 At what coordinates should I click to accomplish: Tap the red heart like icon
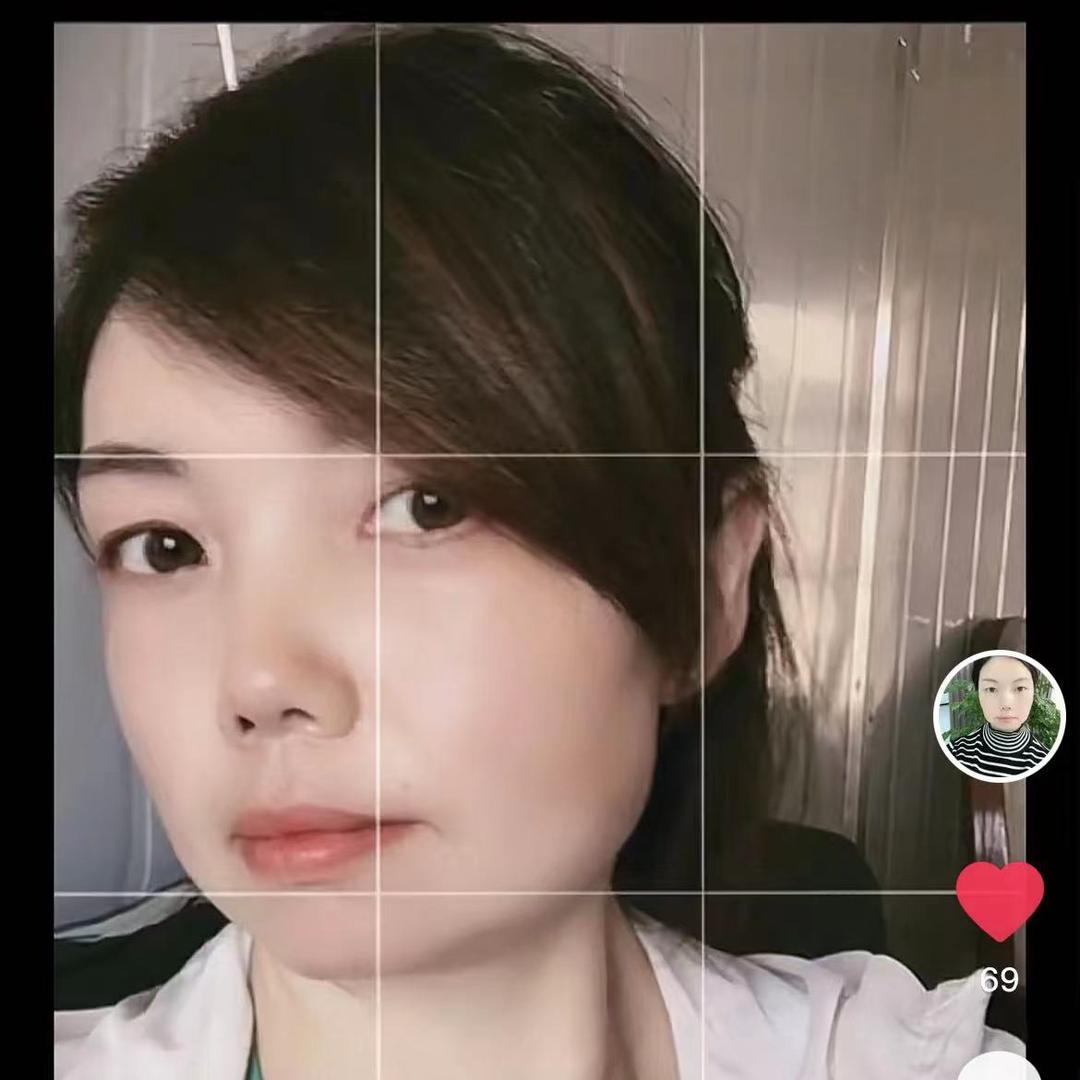point(999,899)
